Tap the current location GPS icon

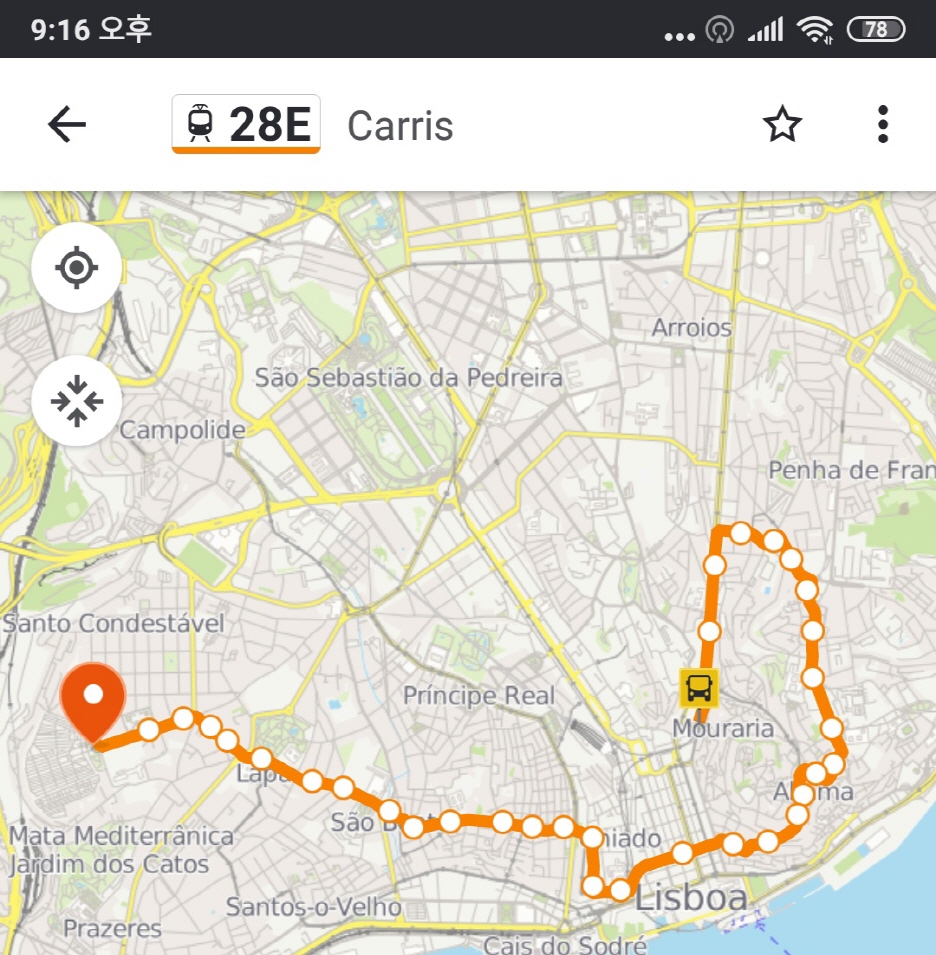[76, 266]
